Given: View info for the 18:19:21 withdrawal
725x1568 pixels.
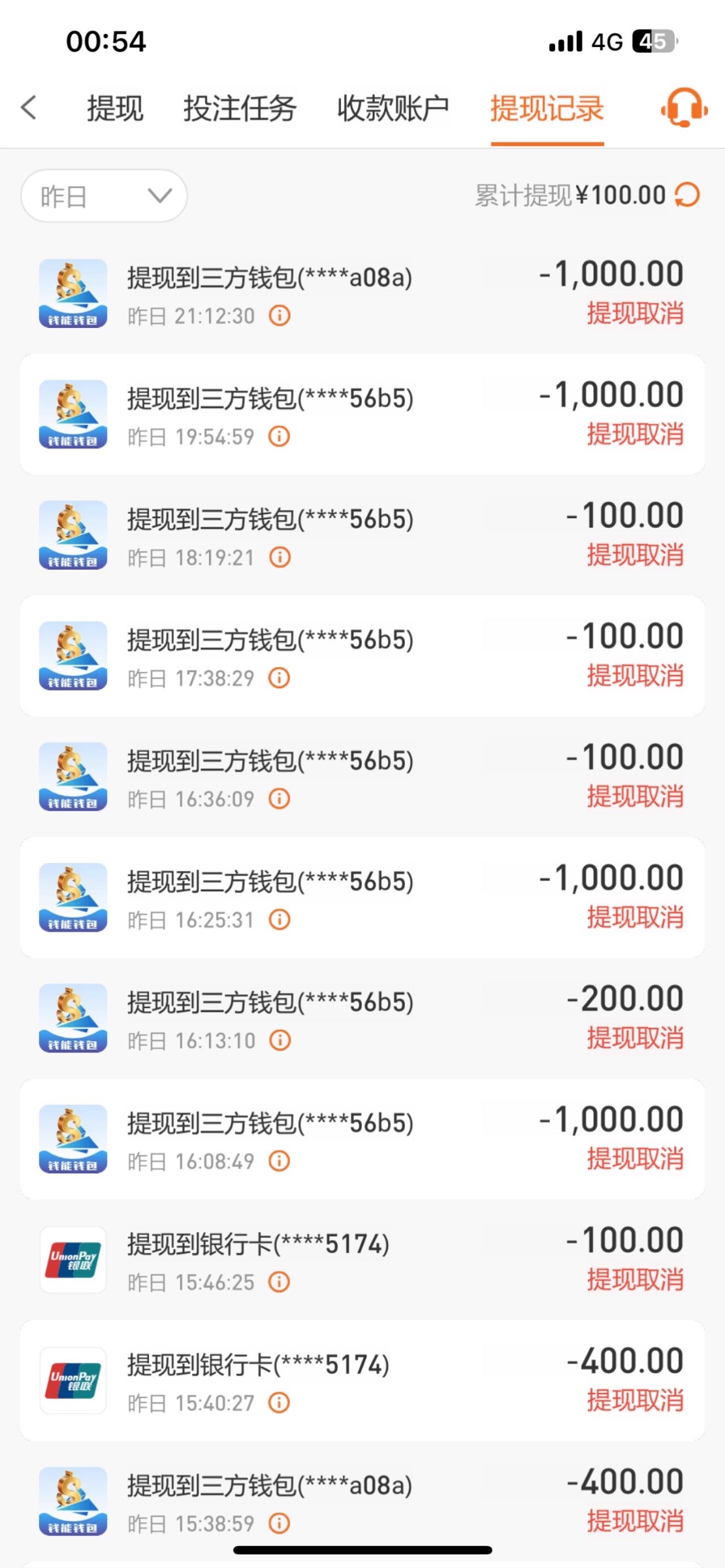Looking at the screenshot, I should tap(280, 558).
